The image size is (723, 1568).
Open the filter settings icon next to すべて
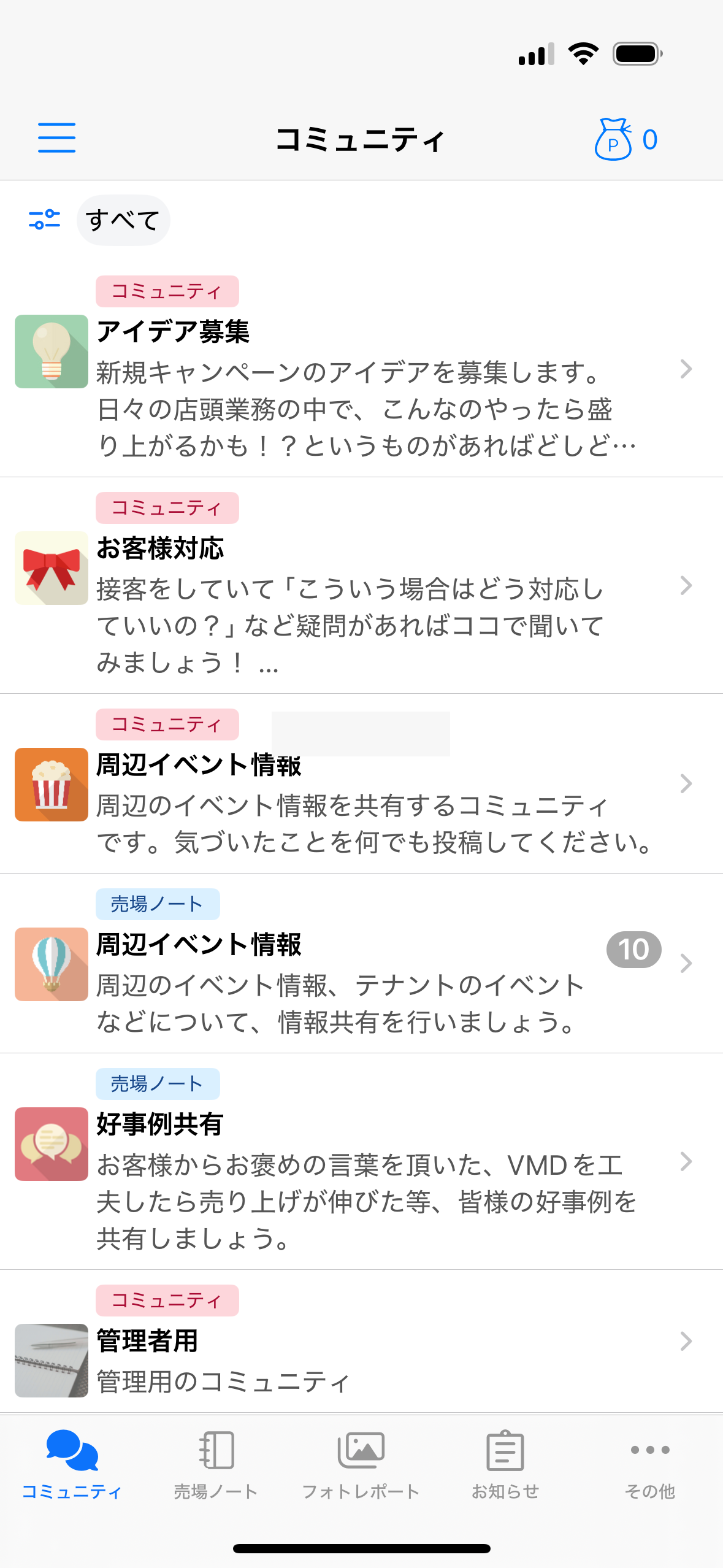point(43,220)
